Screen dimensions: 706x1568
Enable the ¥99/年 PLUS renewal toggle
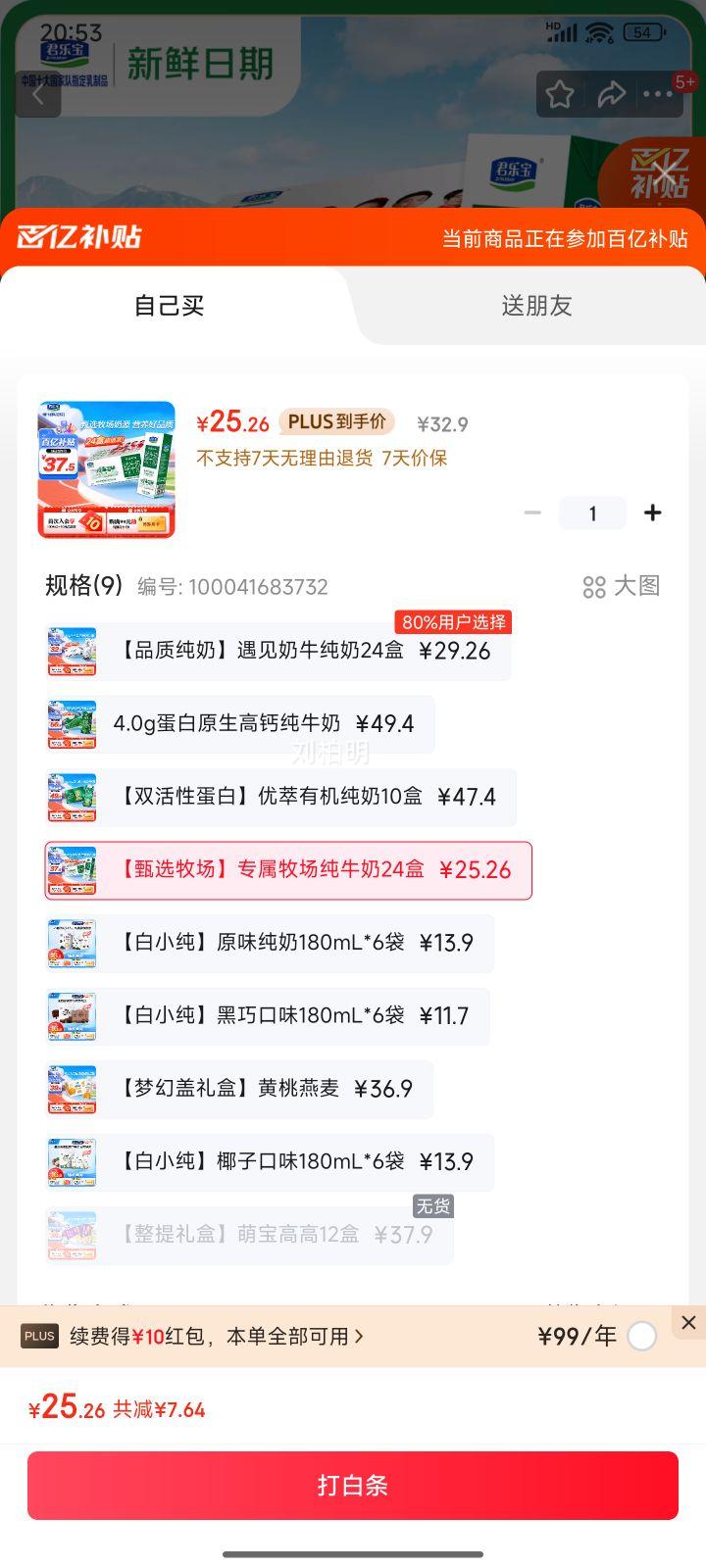click(x=642, y=1335)
